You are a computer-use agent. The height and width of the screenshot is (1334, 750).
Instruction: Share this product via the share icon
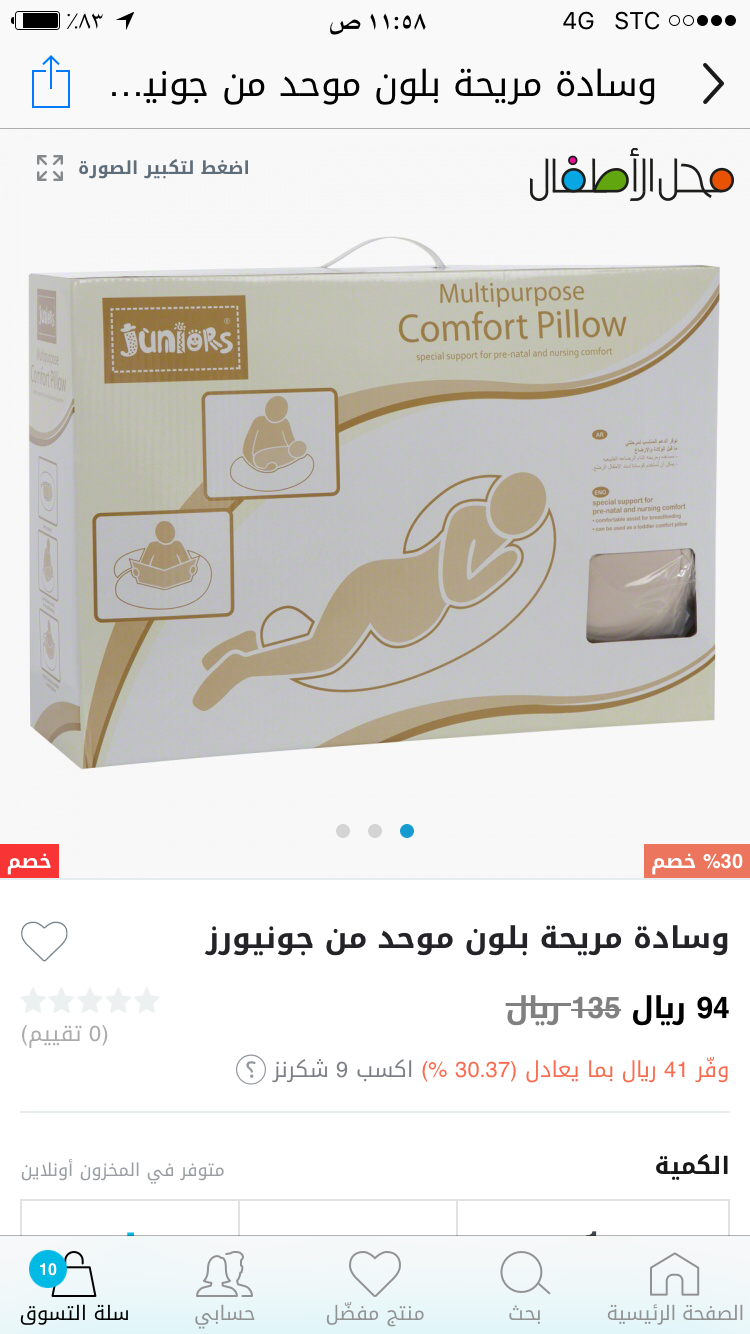[x=51, y=83]
